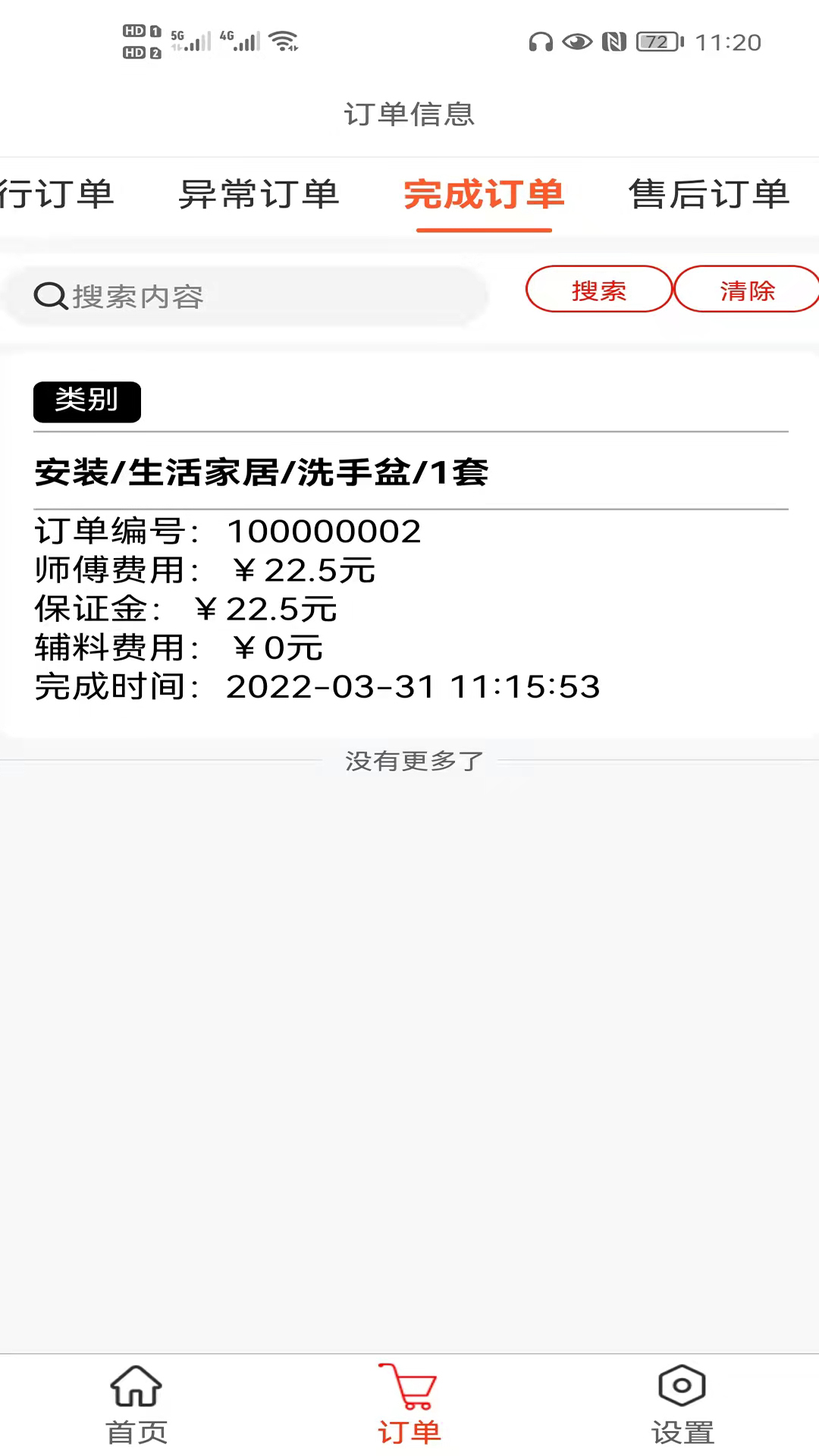Switch to the 异常订单 tab
819x1456 pixels.
258,195
